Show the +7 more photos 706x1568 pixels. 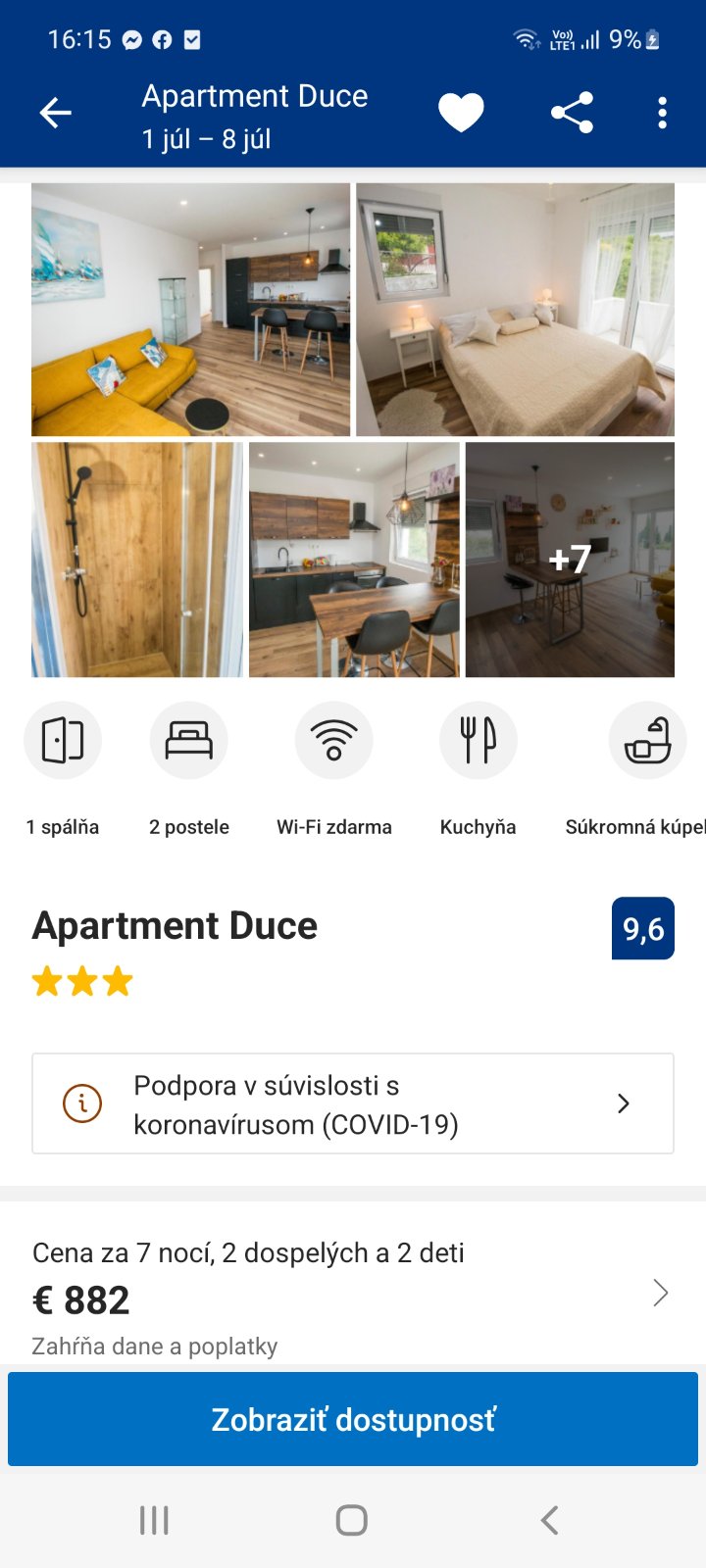(x=570, y=560)
